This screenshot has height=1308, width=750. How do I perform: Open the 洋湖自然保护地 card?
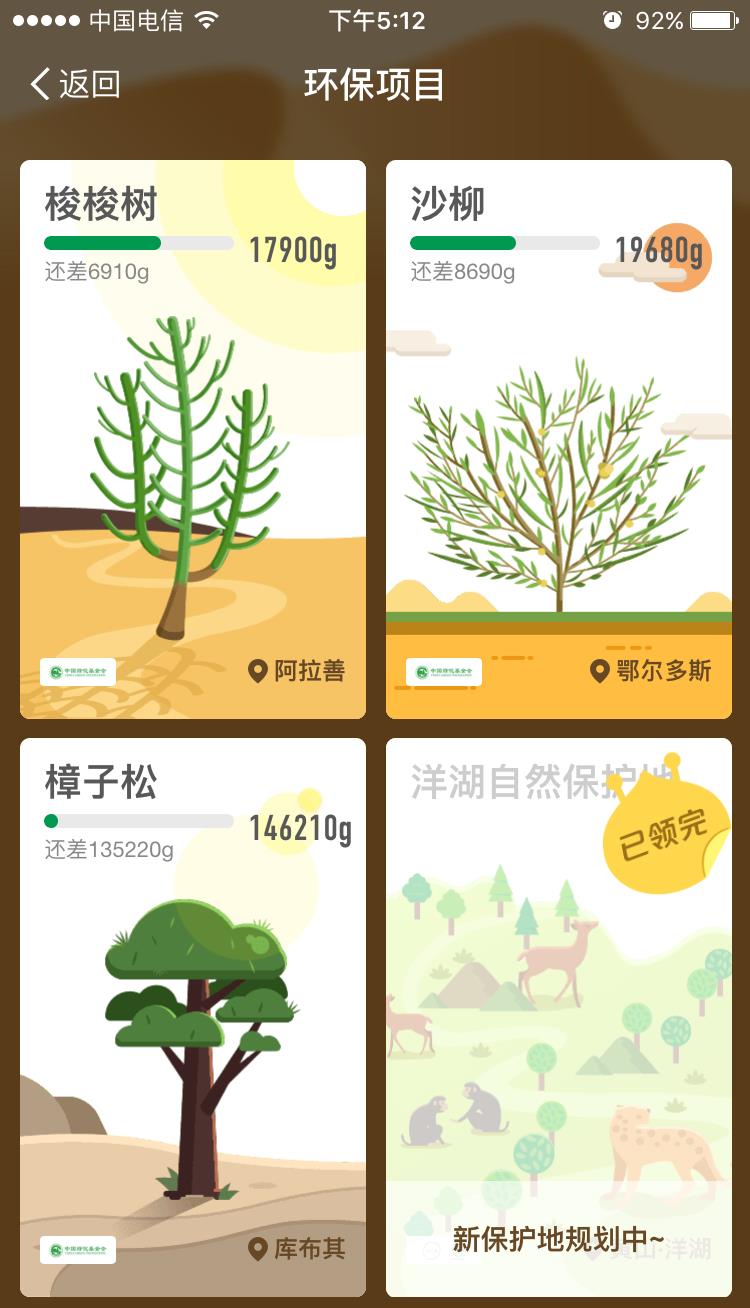tap(558, 1017)
